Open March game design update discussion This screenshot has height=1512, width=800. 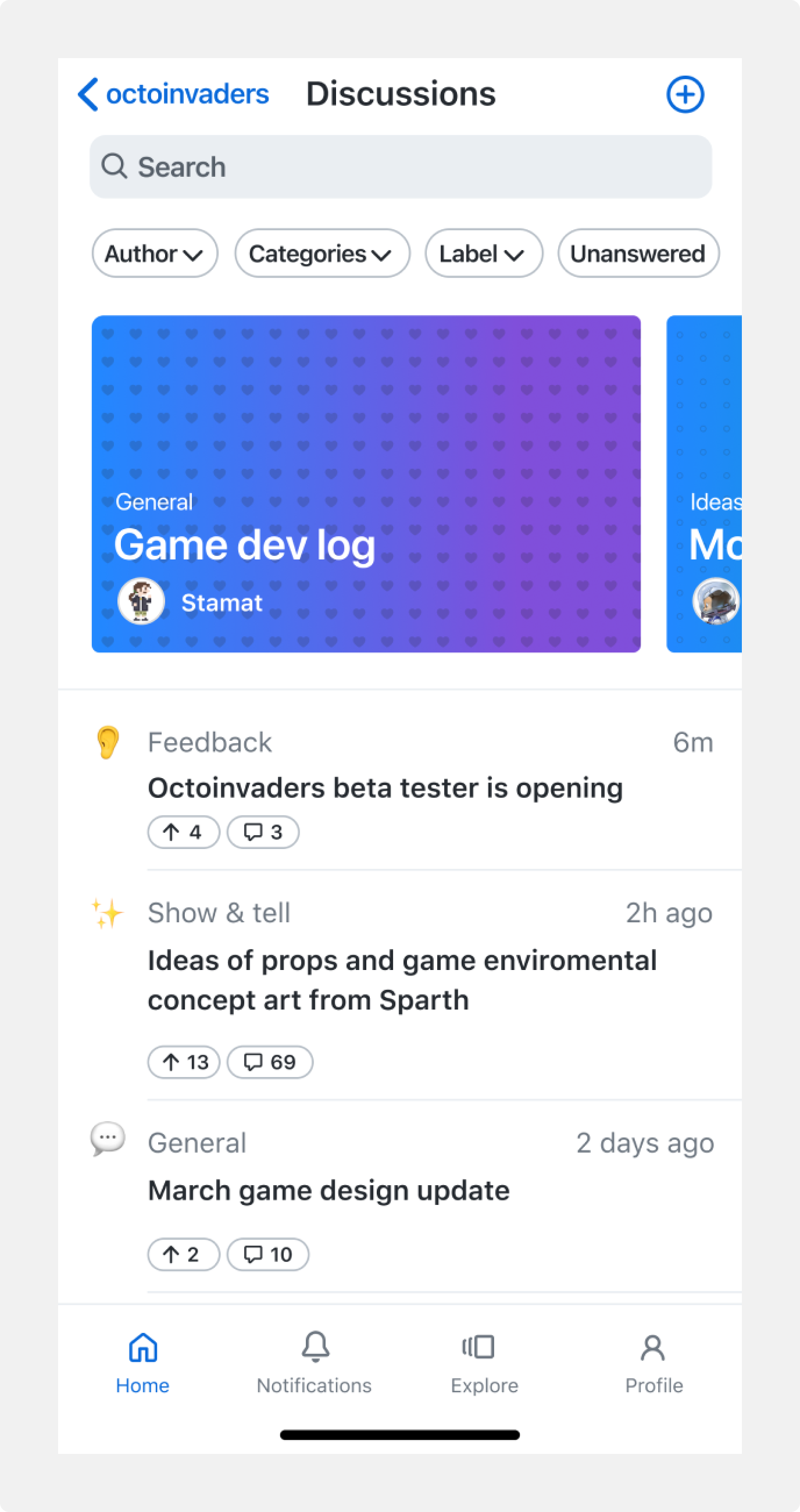pos(328,1190)
